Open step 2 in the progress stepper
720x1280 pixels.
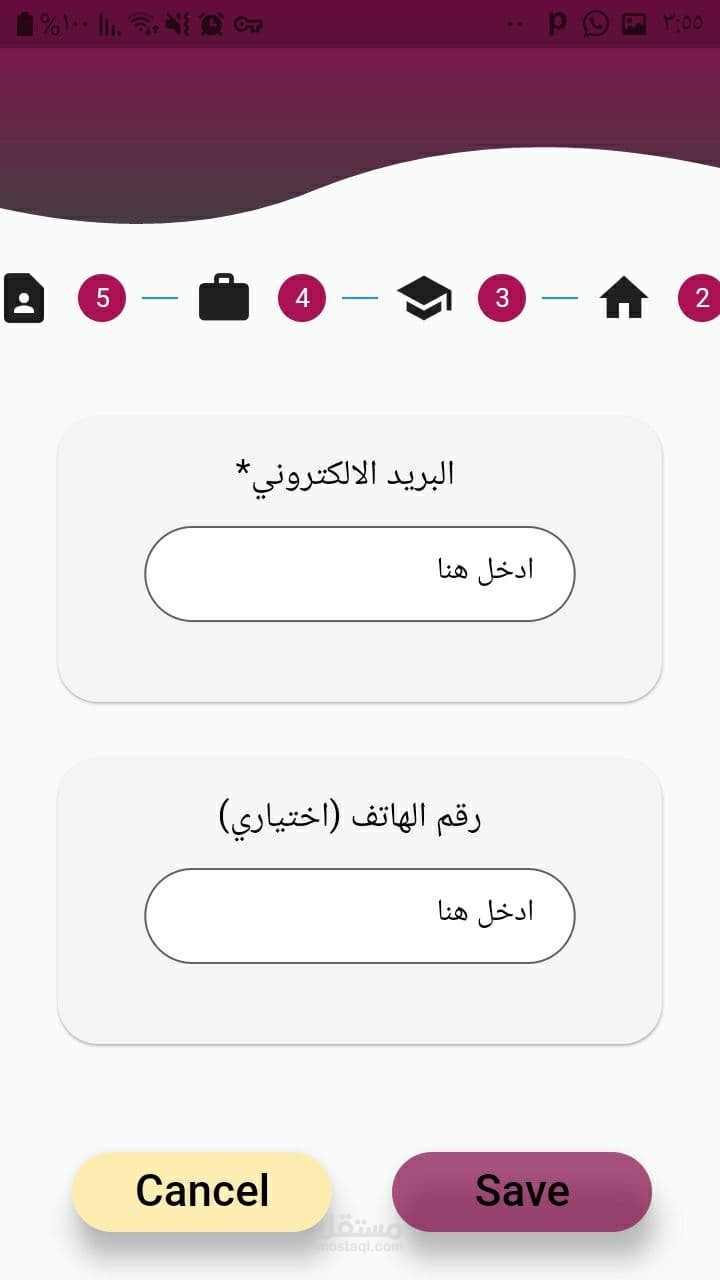[700, 298]
